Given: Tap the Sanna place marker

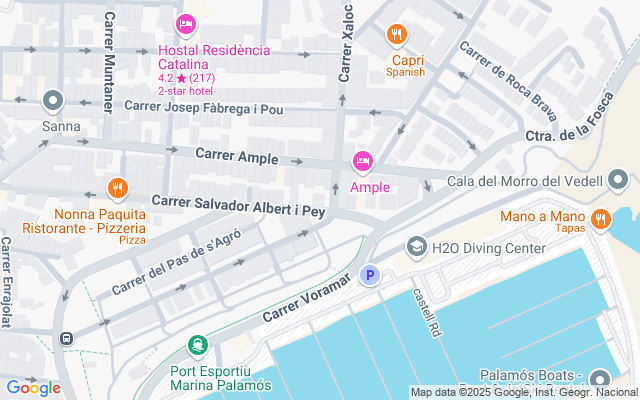Looking at the screenshot, I should point(53,101).
